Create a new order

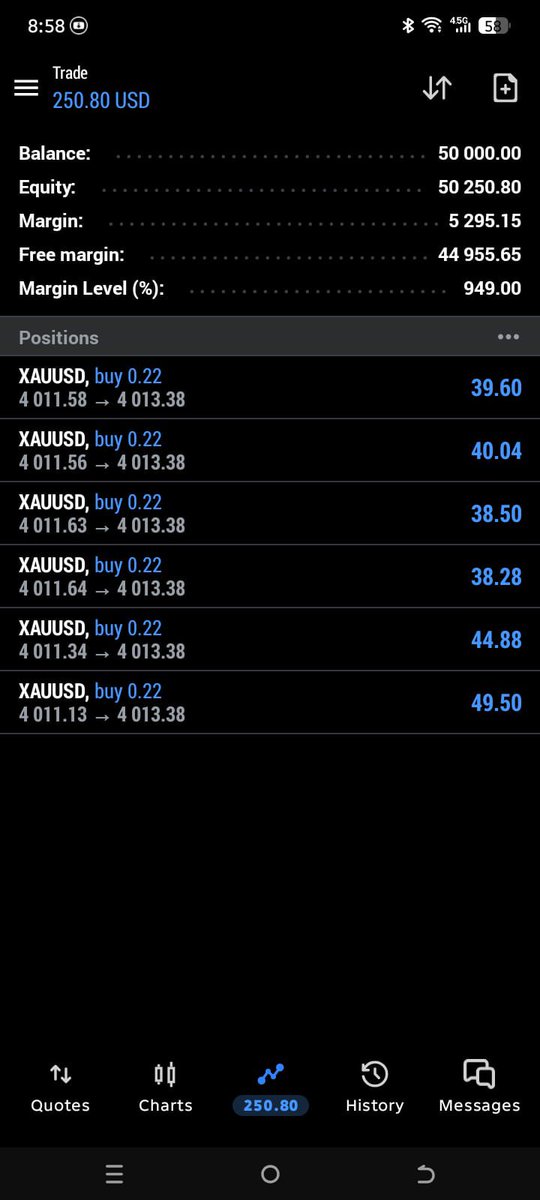pos(506,88)
